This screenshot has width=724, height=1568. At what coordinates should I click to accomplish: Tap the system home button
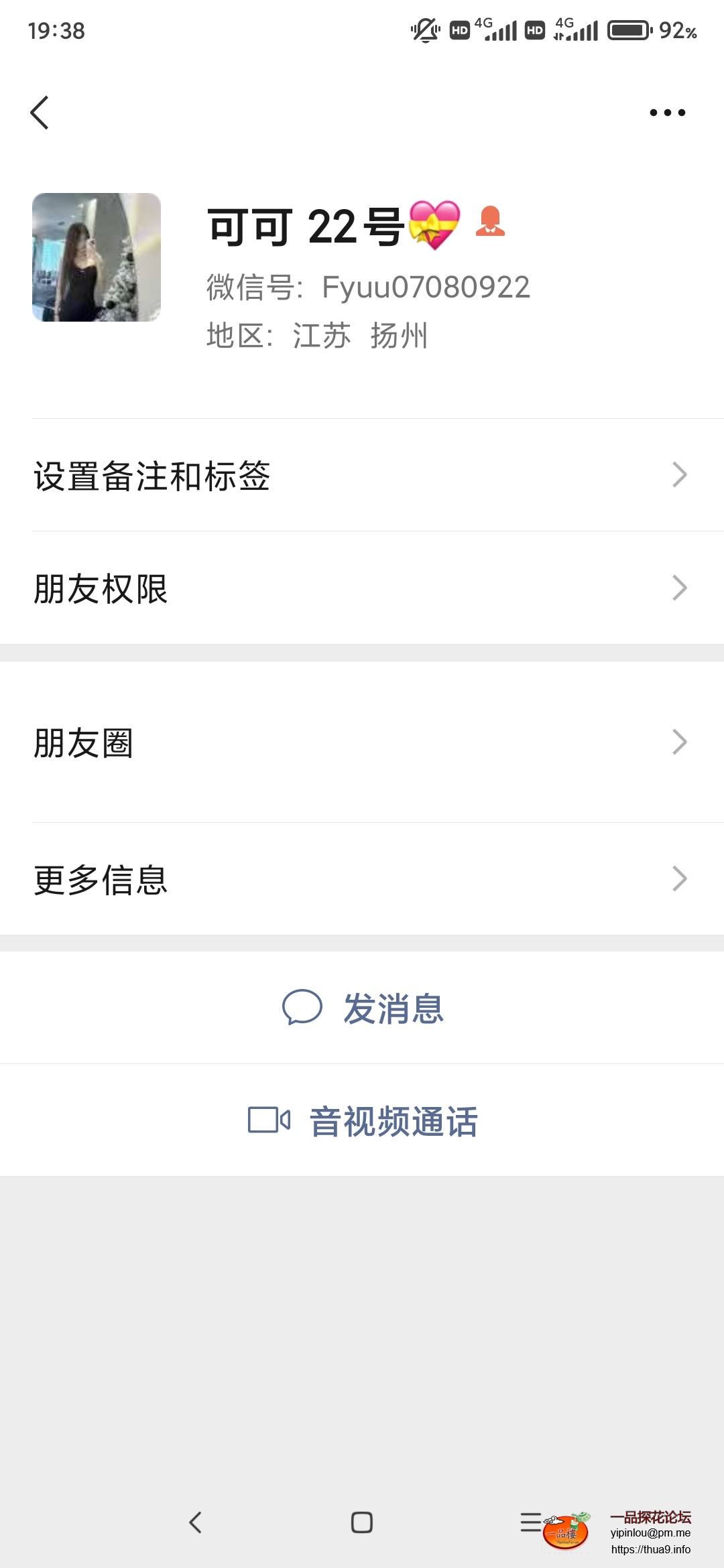(x=362, y=1522)
